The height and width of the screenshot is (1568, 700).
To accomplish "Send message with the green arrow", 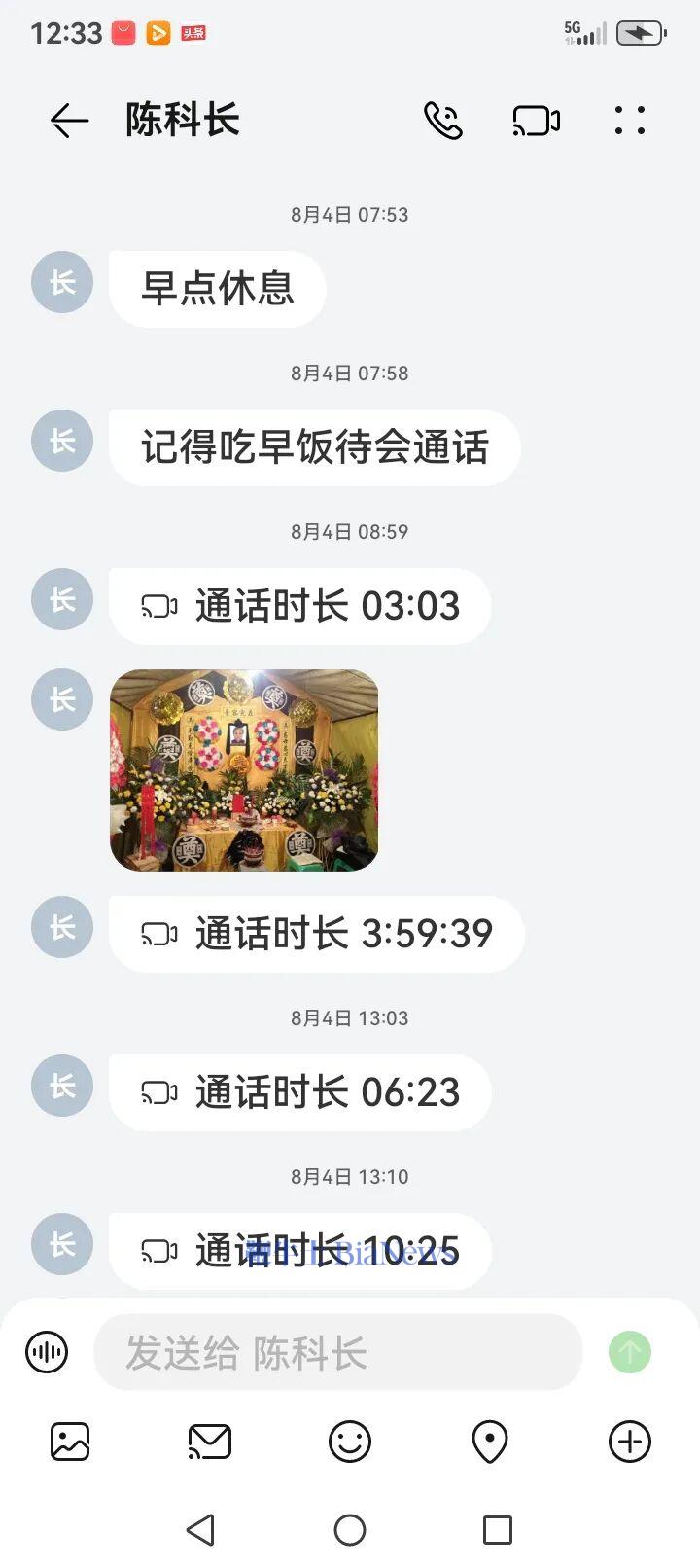I will (629, 1351).
